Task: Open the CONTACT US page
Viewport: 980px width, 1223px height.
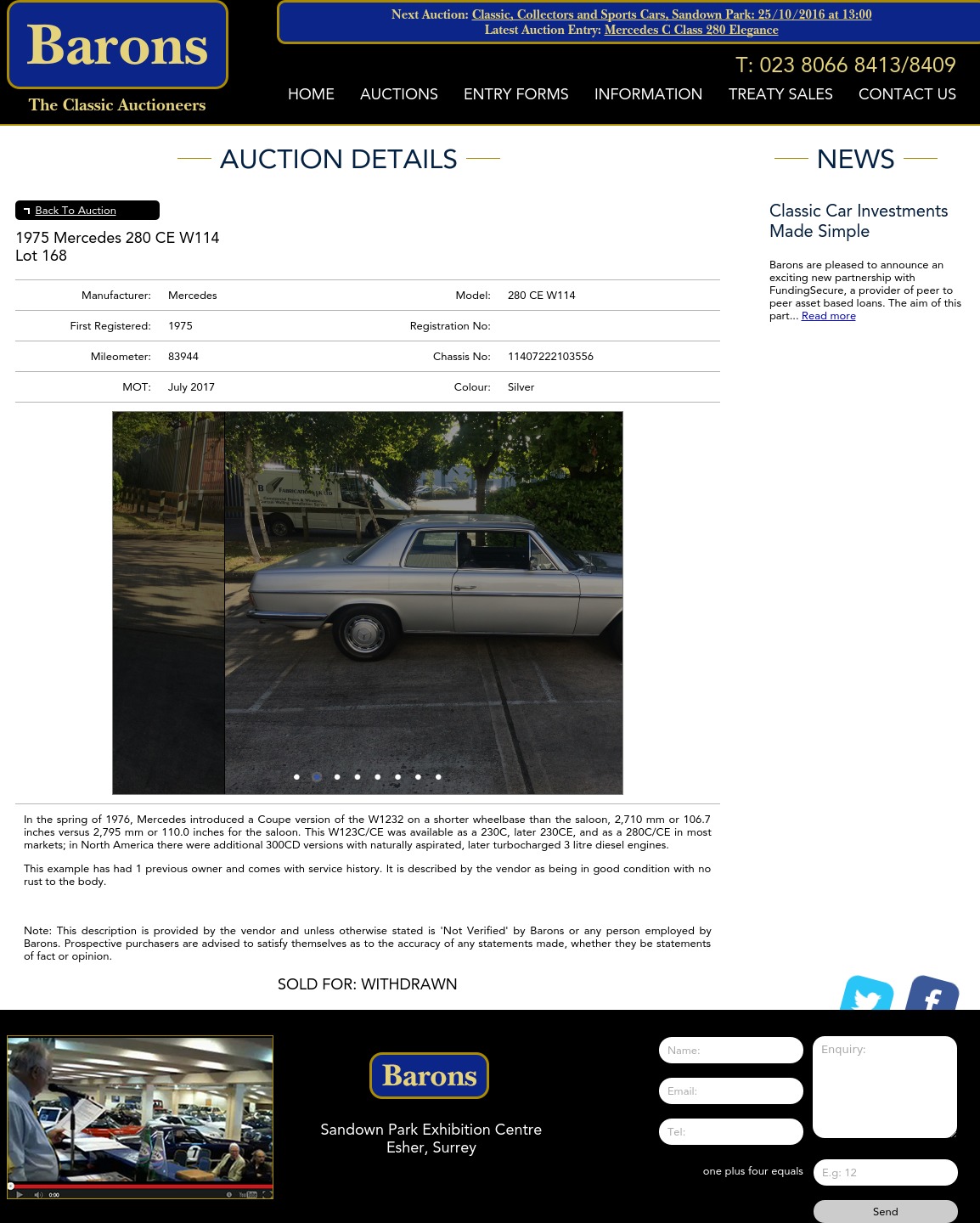Action: (x=907, y=94)
